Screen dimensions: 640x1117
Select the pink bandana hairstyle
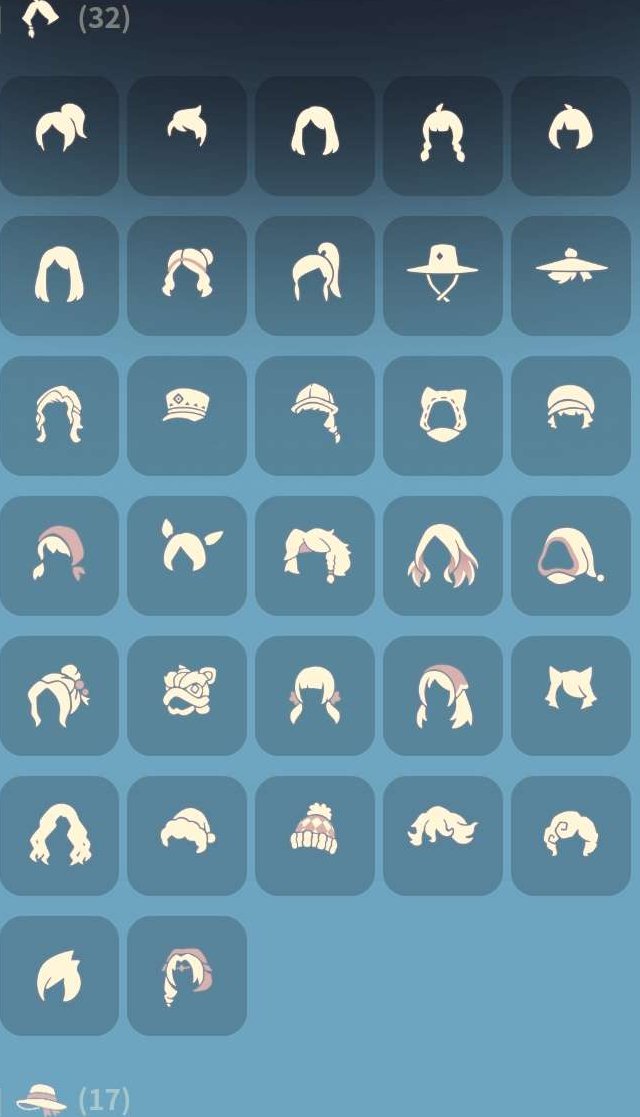(59, 555)
